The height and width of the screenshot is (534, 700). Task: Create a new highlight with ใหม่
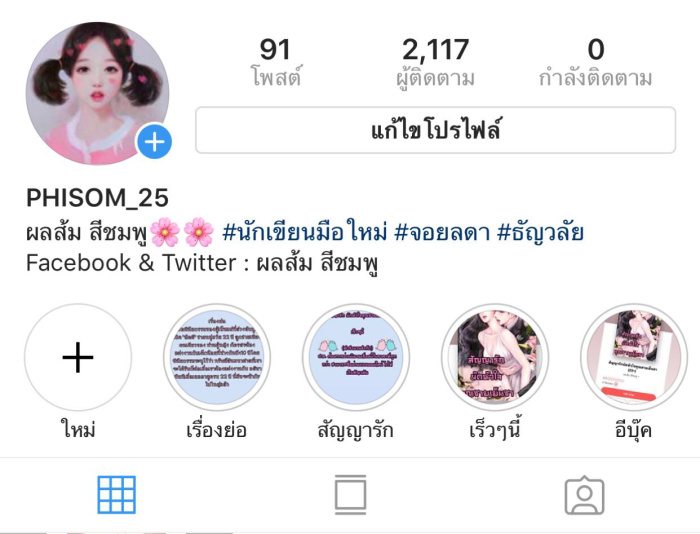click(78, 358)
